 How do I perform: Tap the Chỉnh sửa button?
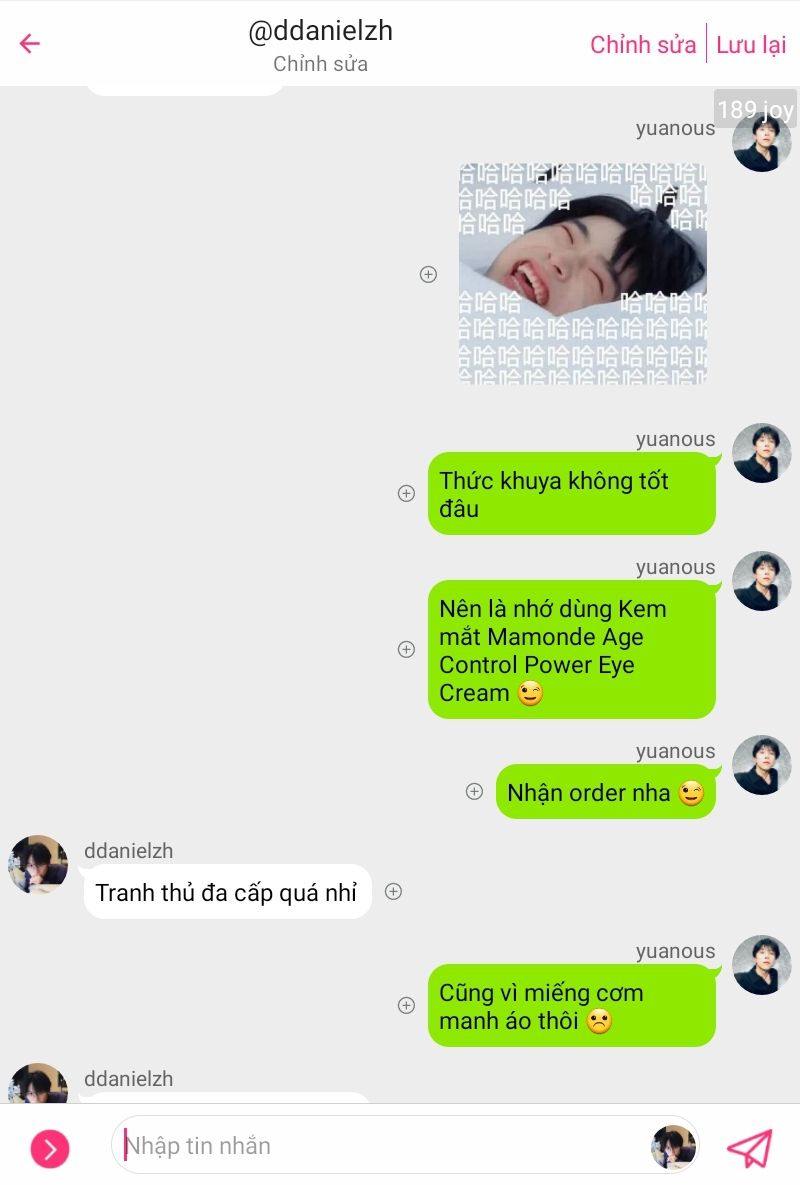pos(642,44)
